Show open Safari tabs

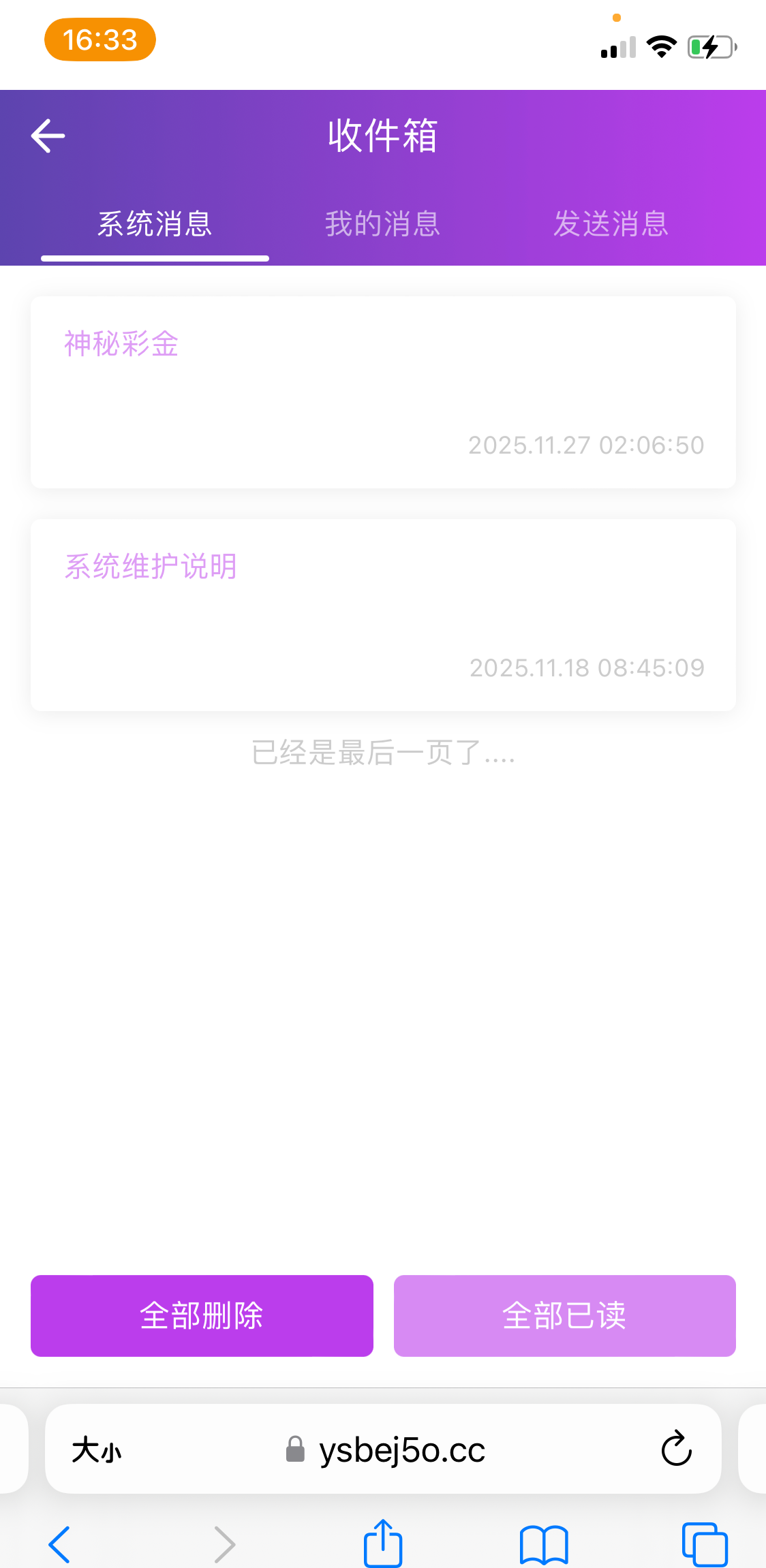tap(704, 1543)
